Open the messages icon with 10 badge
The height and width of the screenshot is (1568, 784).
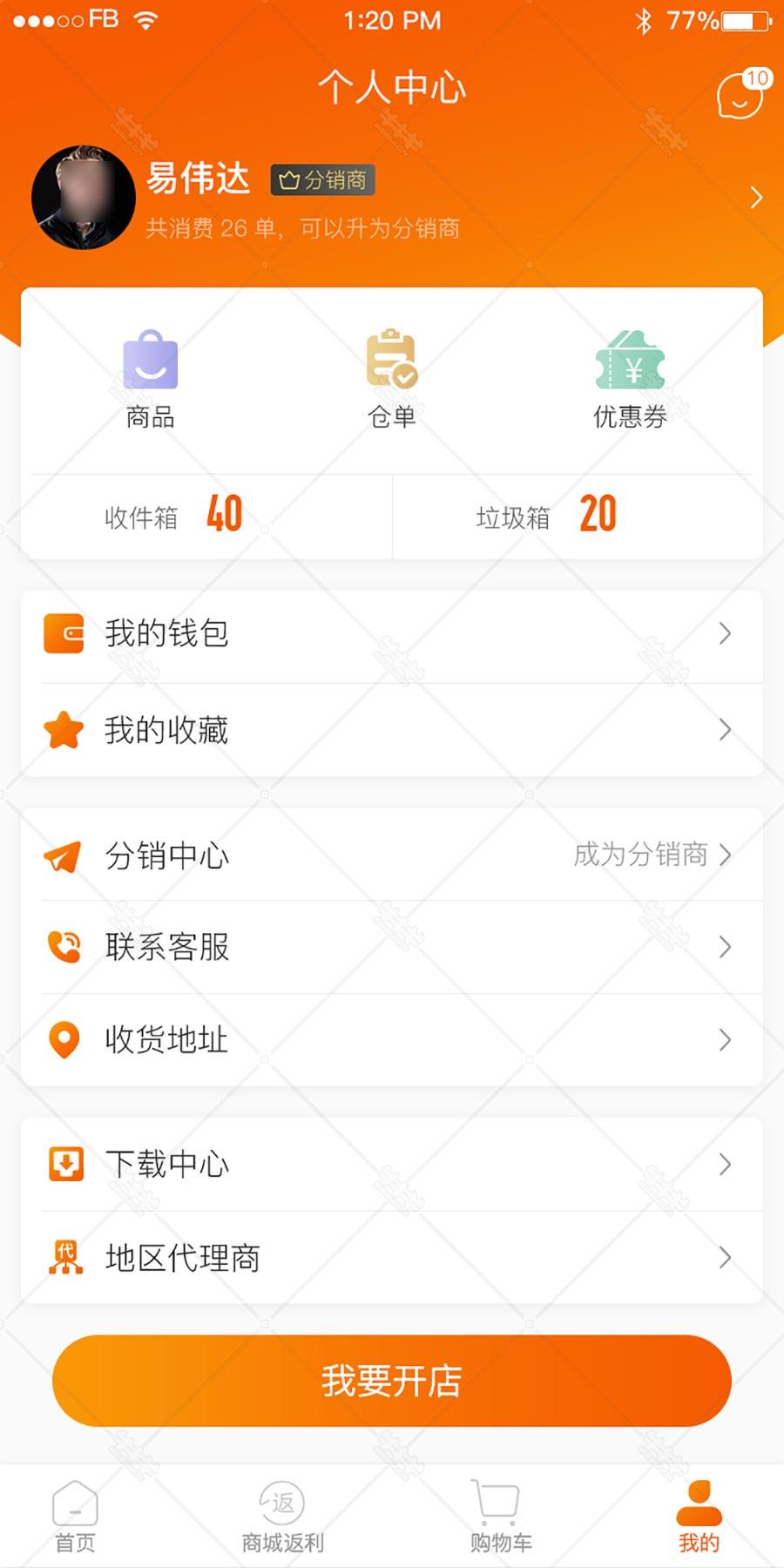(x=743, y=94)
